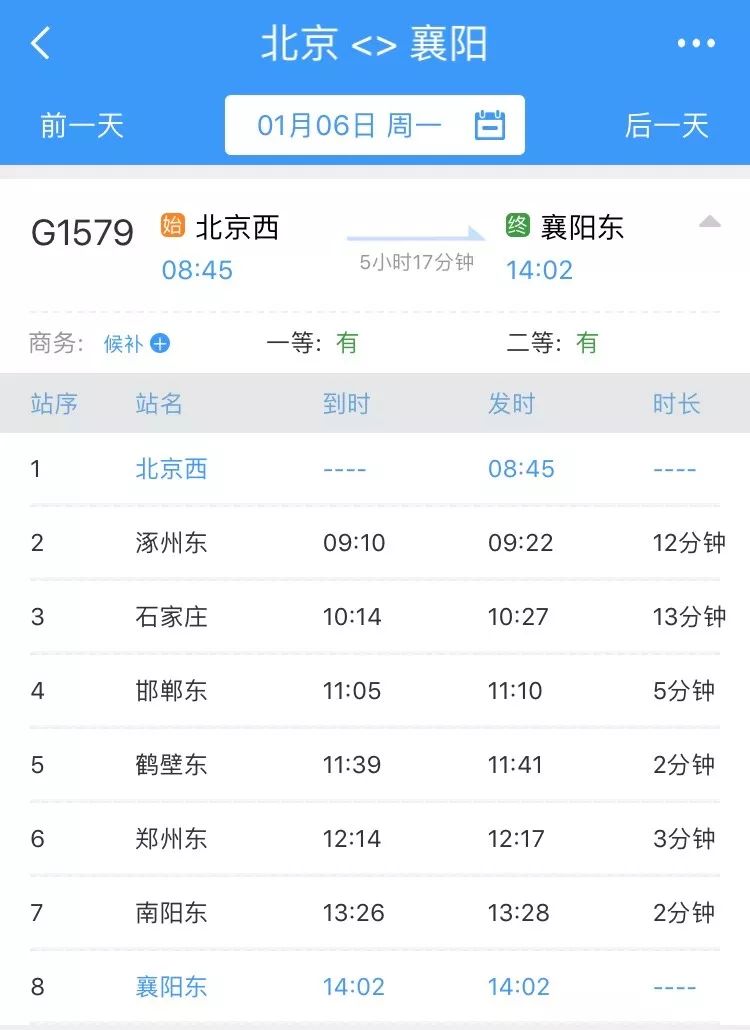Tap 有 next to 二等 seat class
The width and height of the screenshot is (750, 1030).
pos(585,342)
